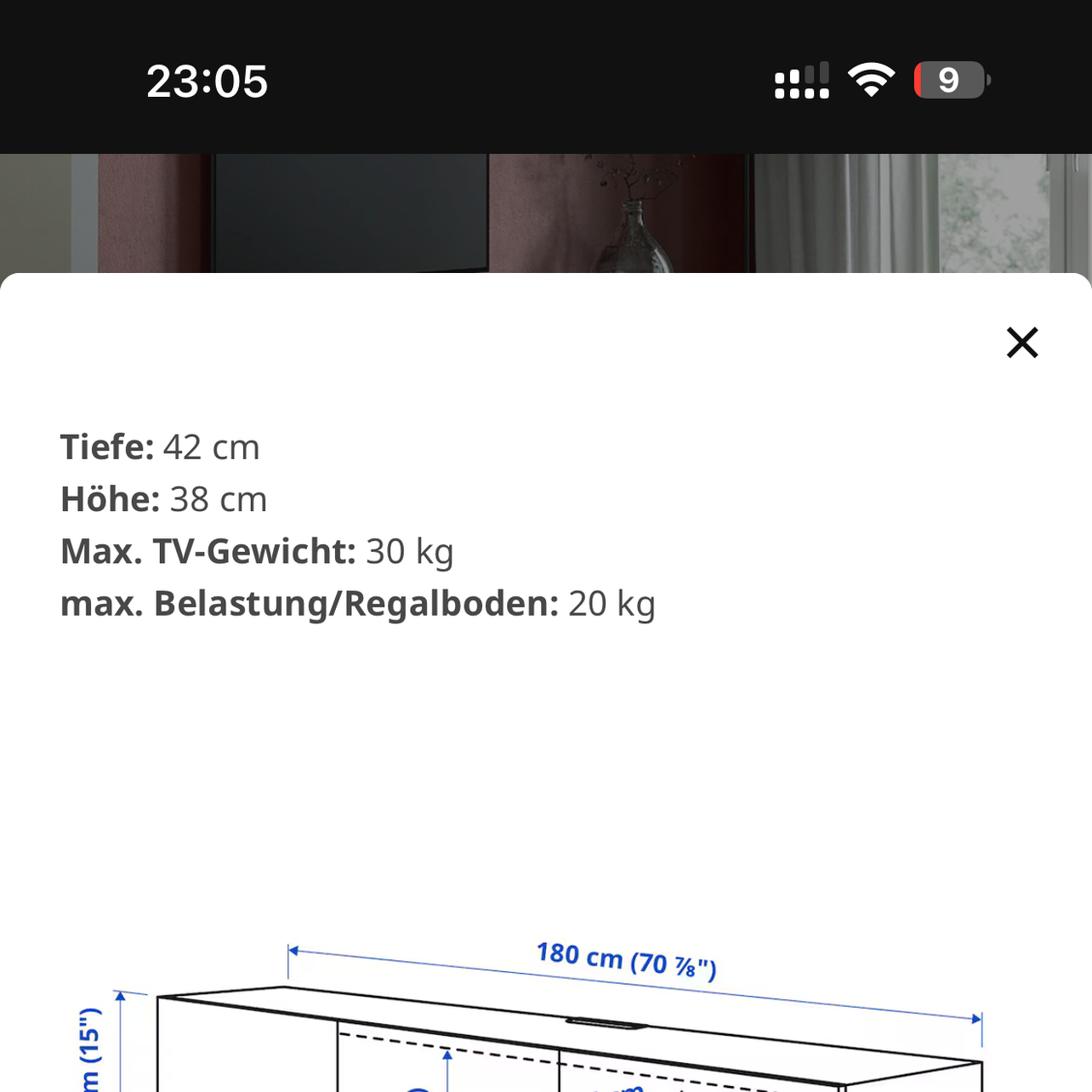Close the product dimensions sheet
The image size is (1092, 1092).
[x=1021, y=343]
